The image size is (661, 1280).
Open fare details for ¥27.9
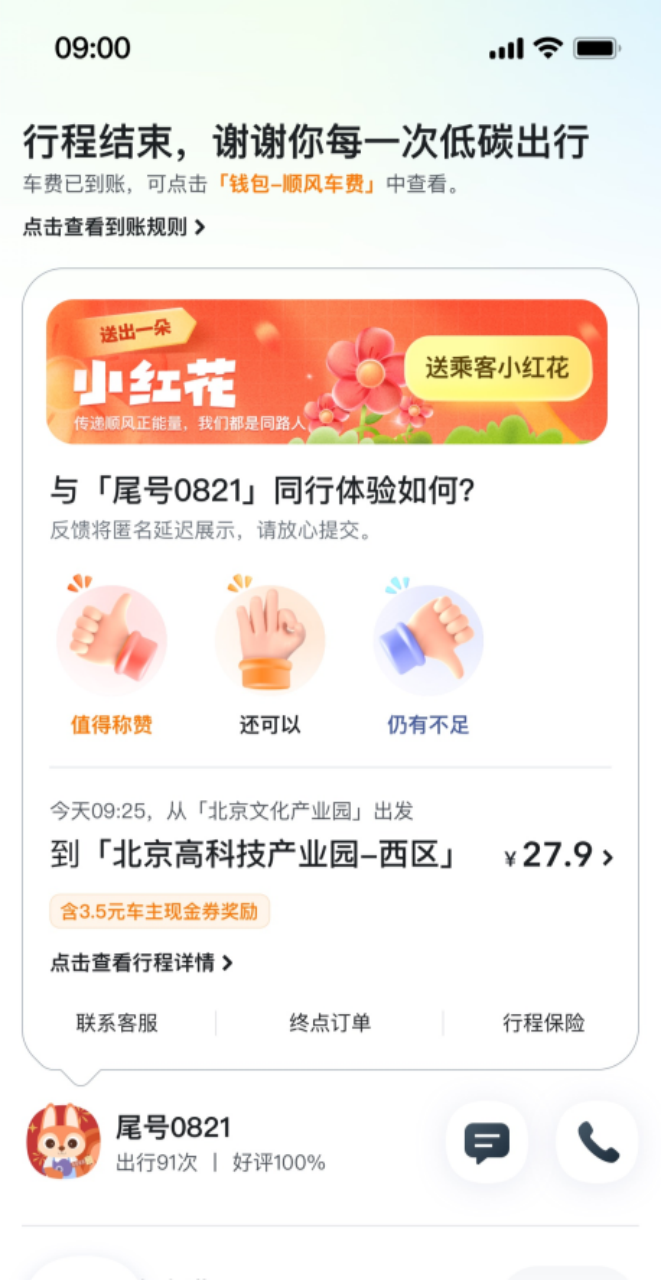point(558,857)
